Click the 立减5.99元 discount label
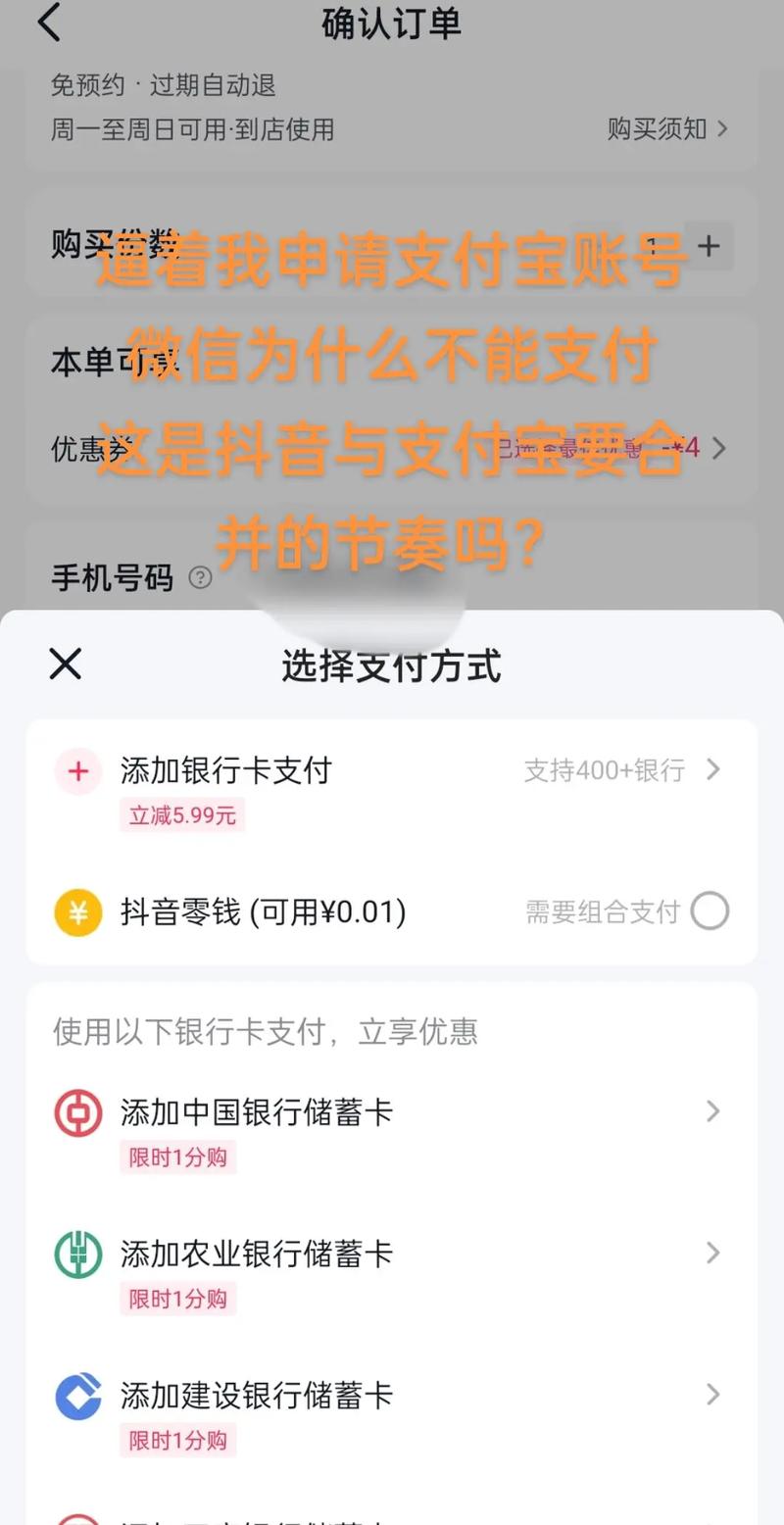The image size is (784, 1525). point(182,814)
